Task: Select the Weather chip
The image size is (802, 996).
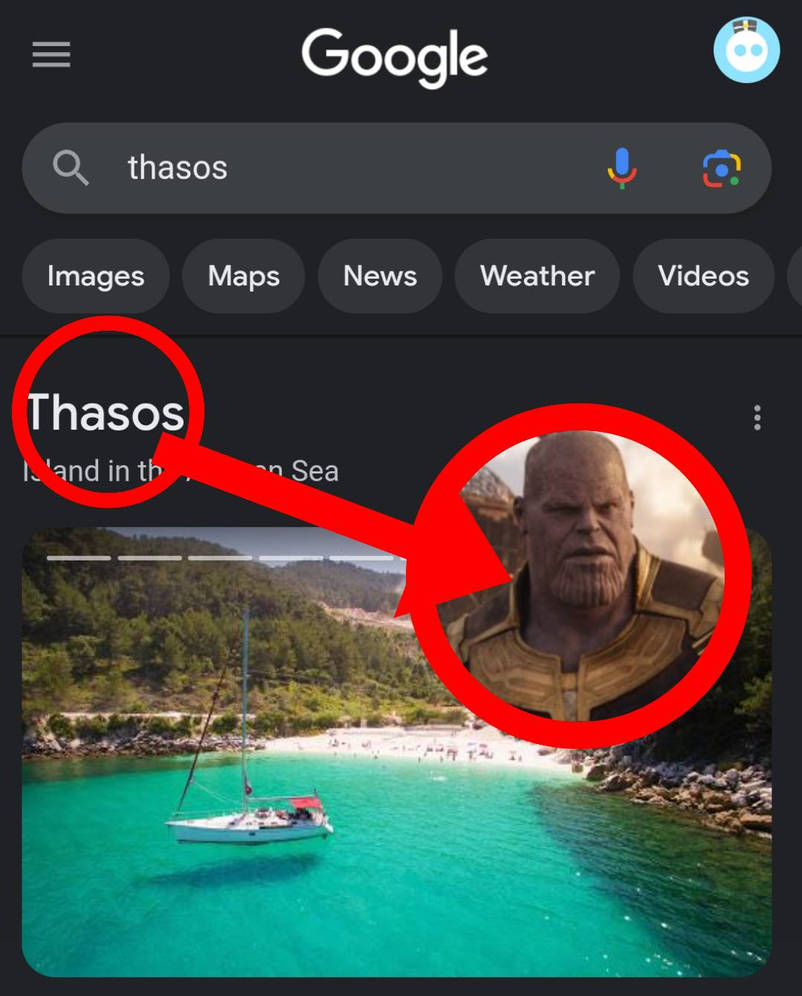Action: pyautogui.click(x=537, y=276)
